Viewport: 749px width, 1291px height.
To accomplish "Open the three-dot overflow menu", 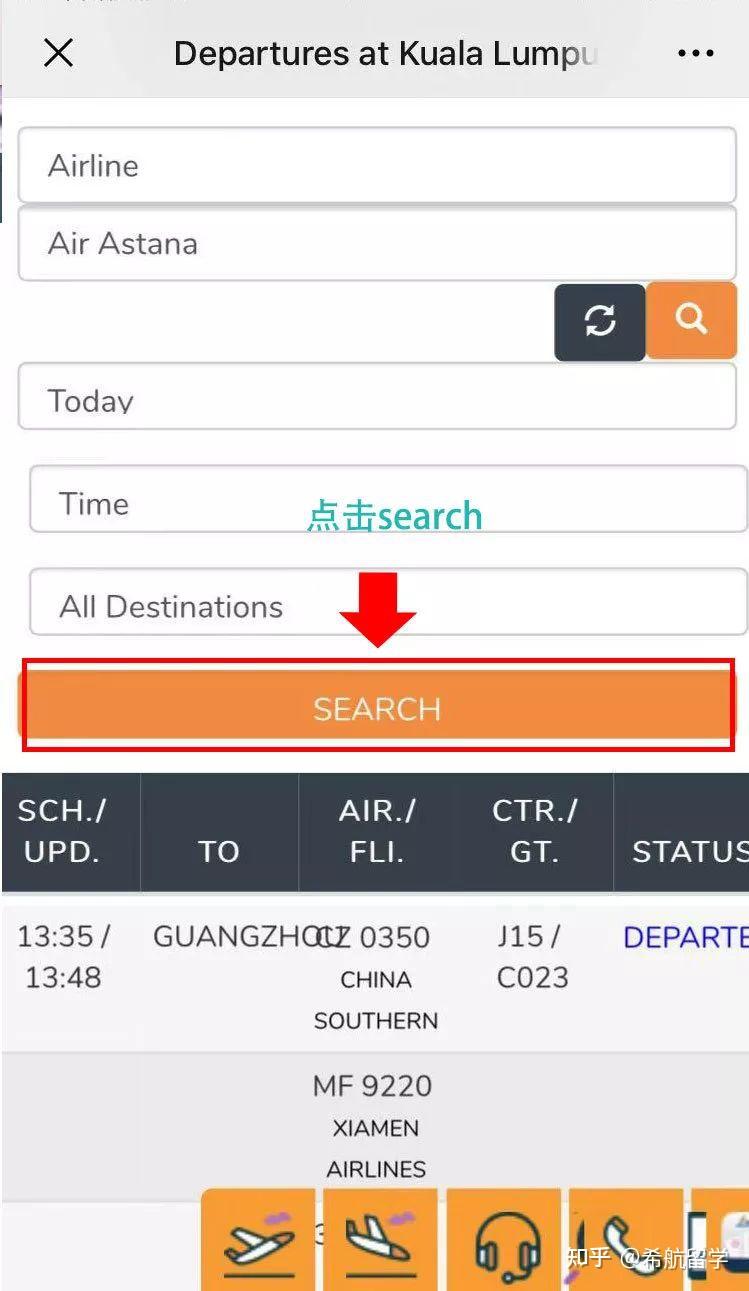I will click(696, 53).
